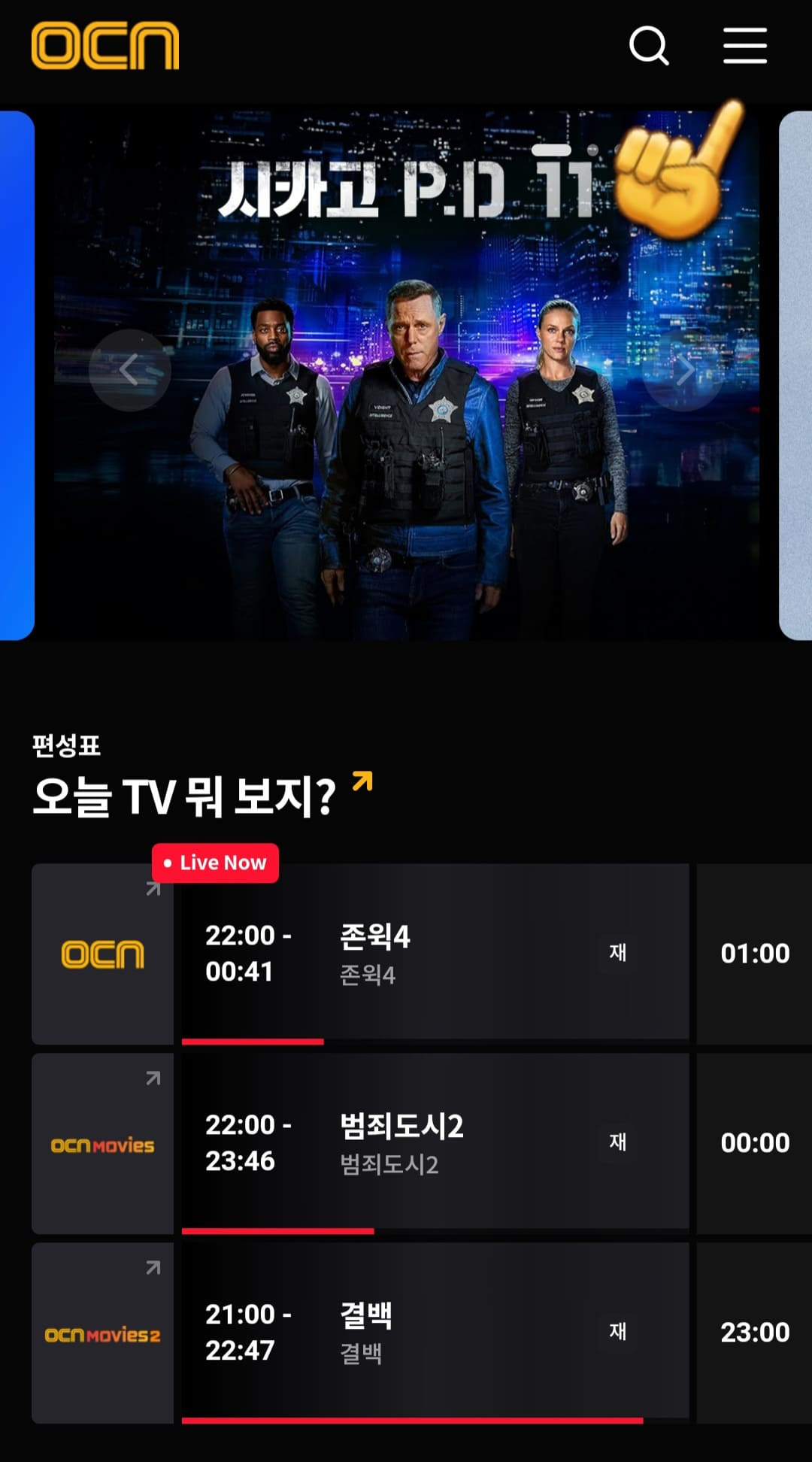Click the Live Now badge

[x=216, y=863]
